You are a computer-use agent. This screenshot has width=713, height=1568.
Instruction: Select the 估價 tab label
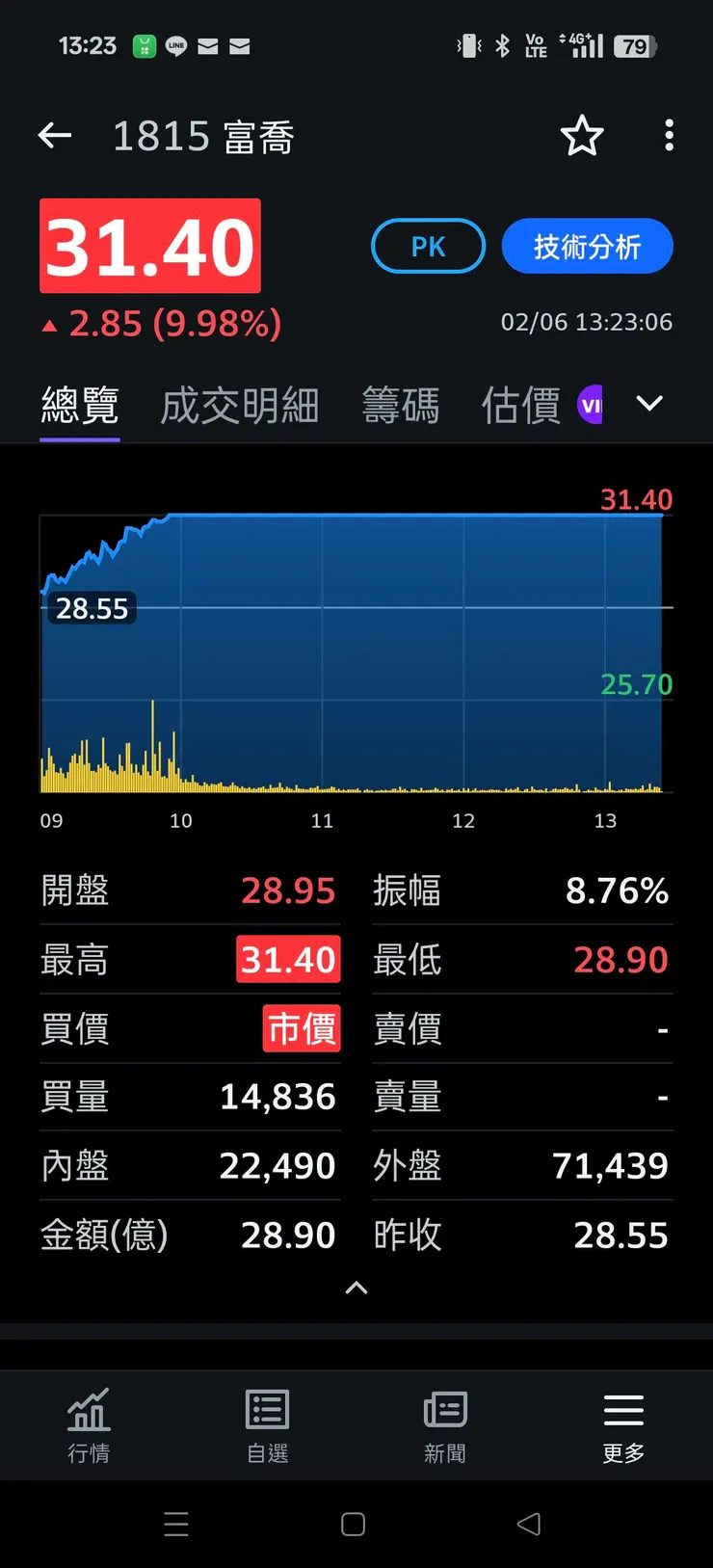519,405
